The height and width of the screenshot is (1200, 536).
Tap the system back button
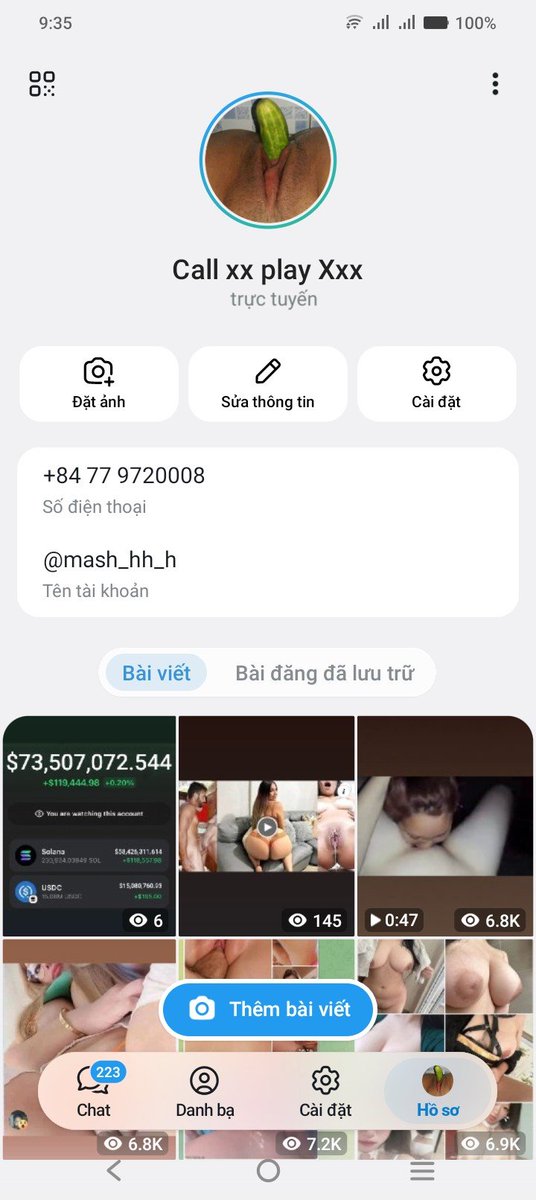(114, 1171)
